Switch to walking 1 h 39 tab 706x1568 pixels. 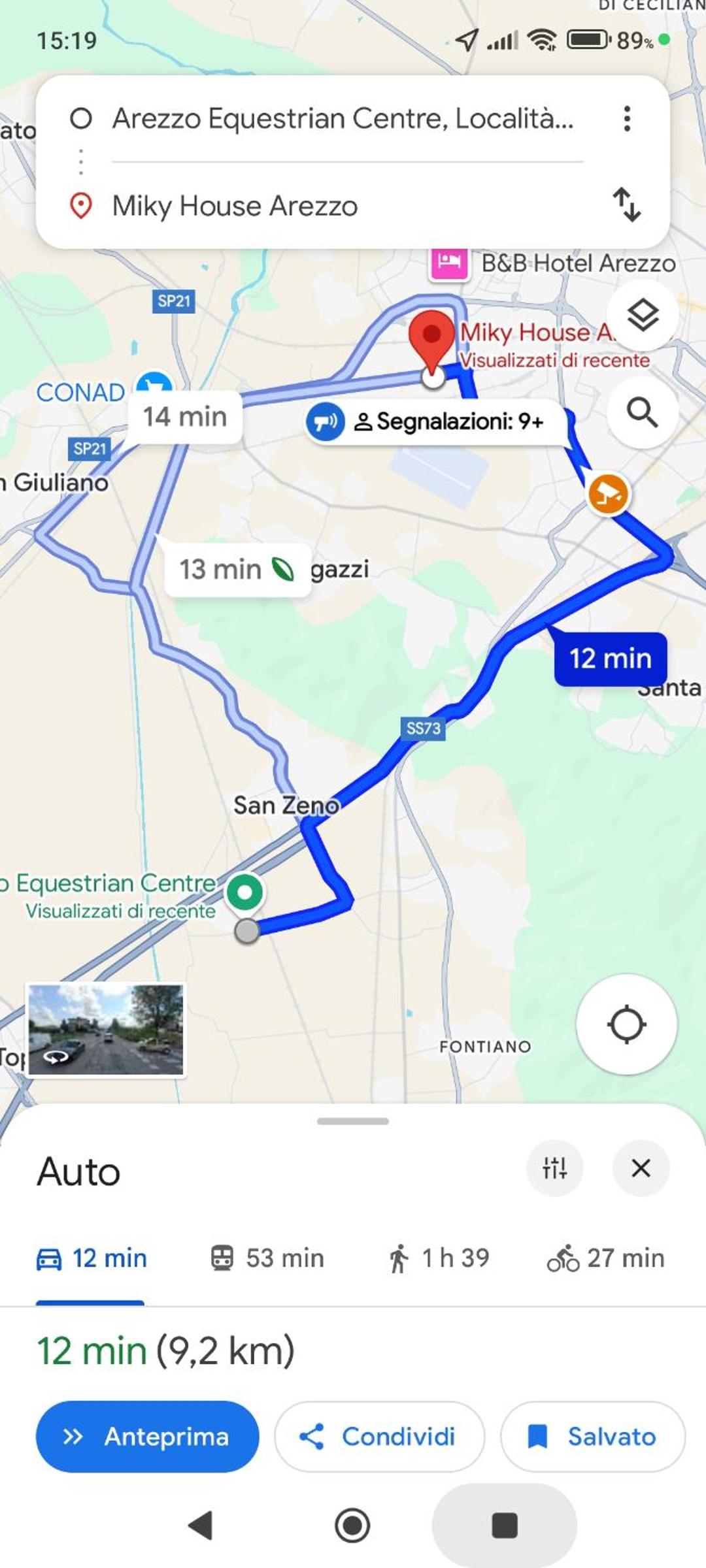[x=438, y=1258]
